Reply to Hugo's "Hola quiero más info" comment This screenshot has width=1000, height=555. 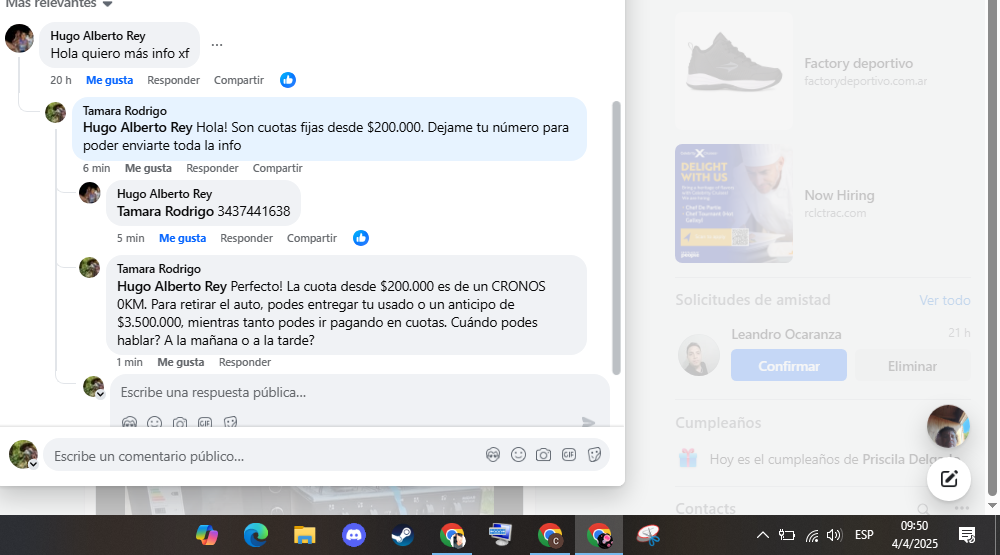pyautogui.click(x=173, y=80)
